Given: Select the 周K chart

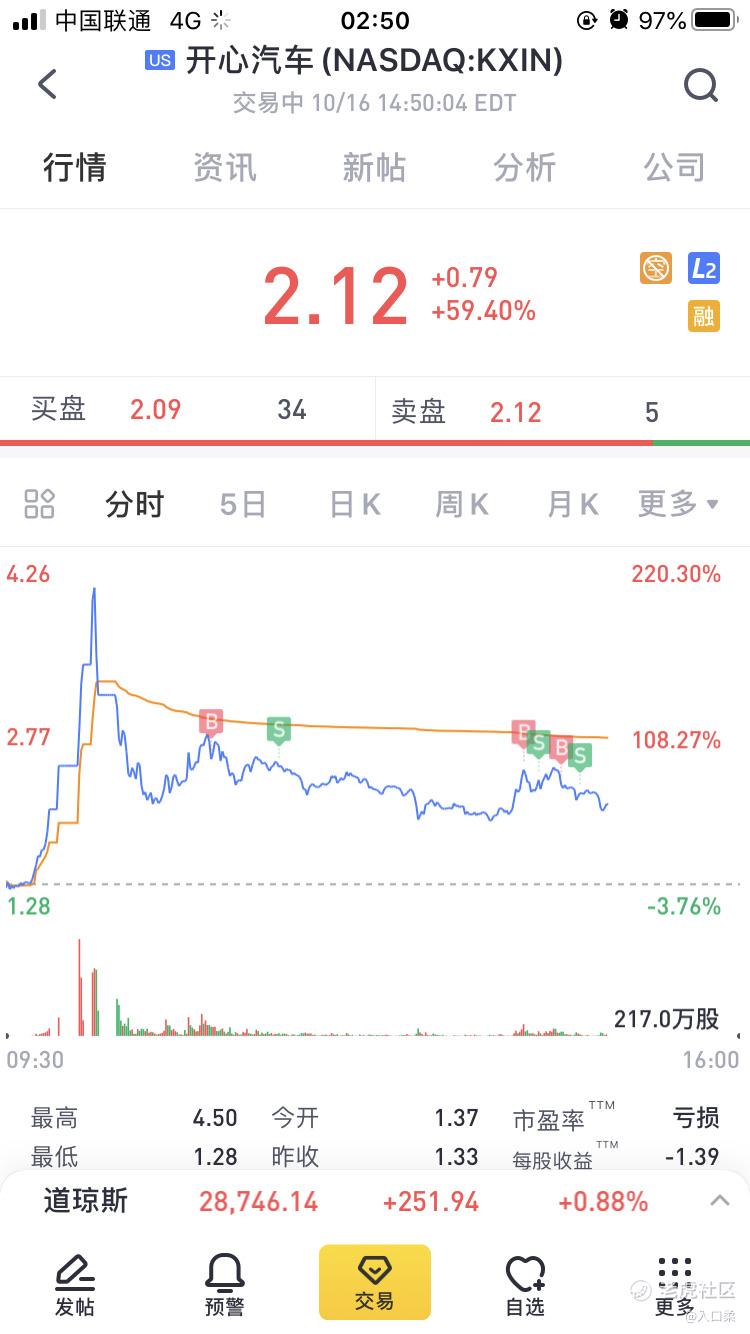Looking at the screenshot, I should [462, 505].
